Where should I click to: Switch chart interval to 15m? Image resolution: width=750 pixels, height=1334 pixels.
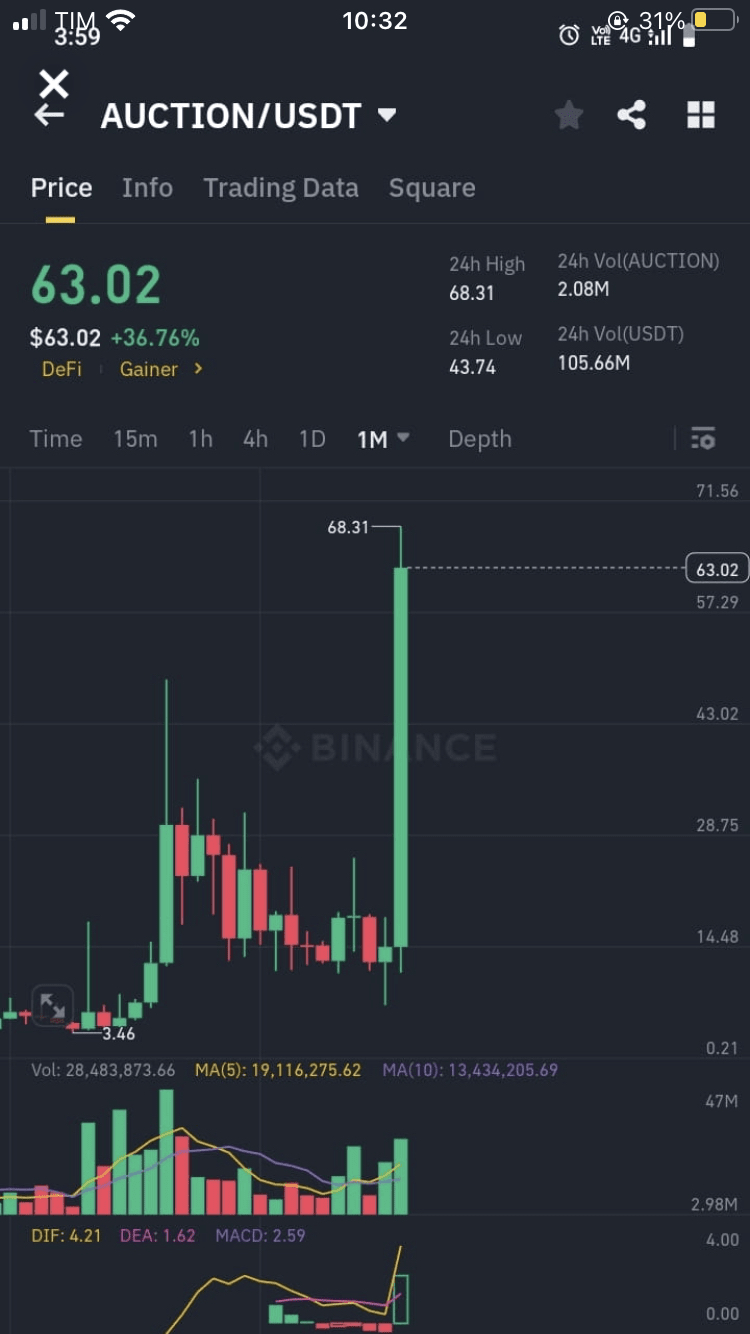point(135,439)
